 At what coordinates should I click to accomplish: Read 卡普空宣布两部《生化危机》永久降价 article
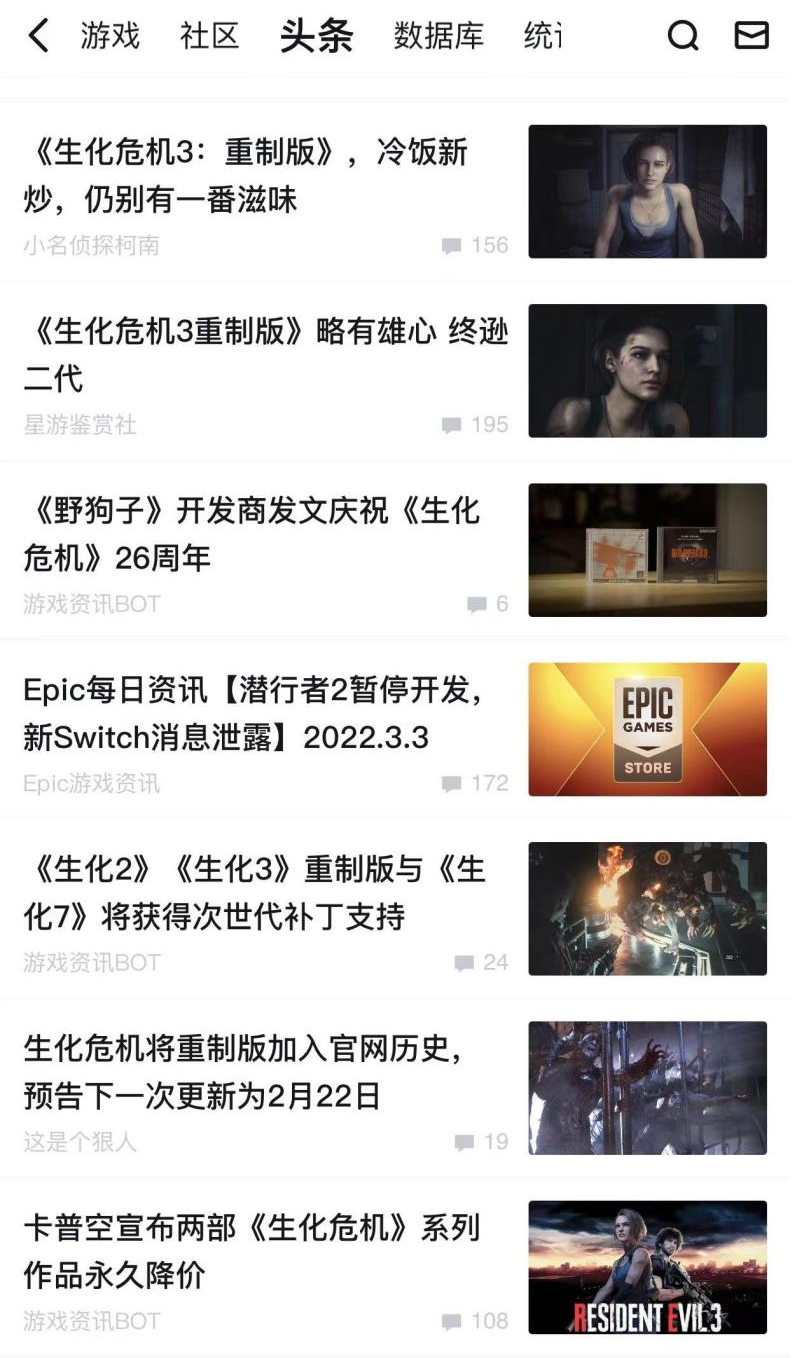click(x=251, y=1251)
